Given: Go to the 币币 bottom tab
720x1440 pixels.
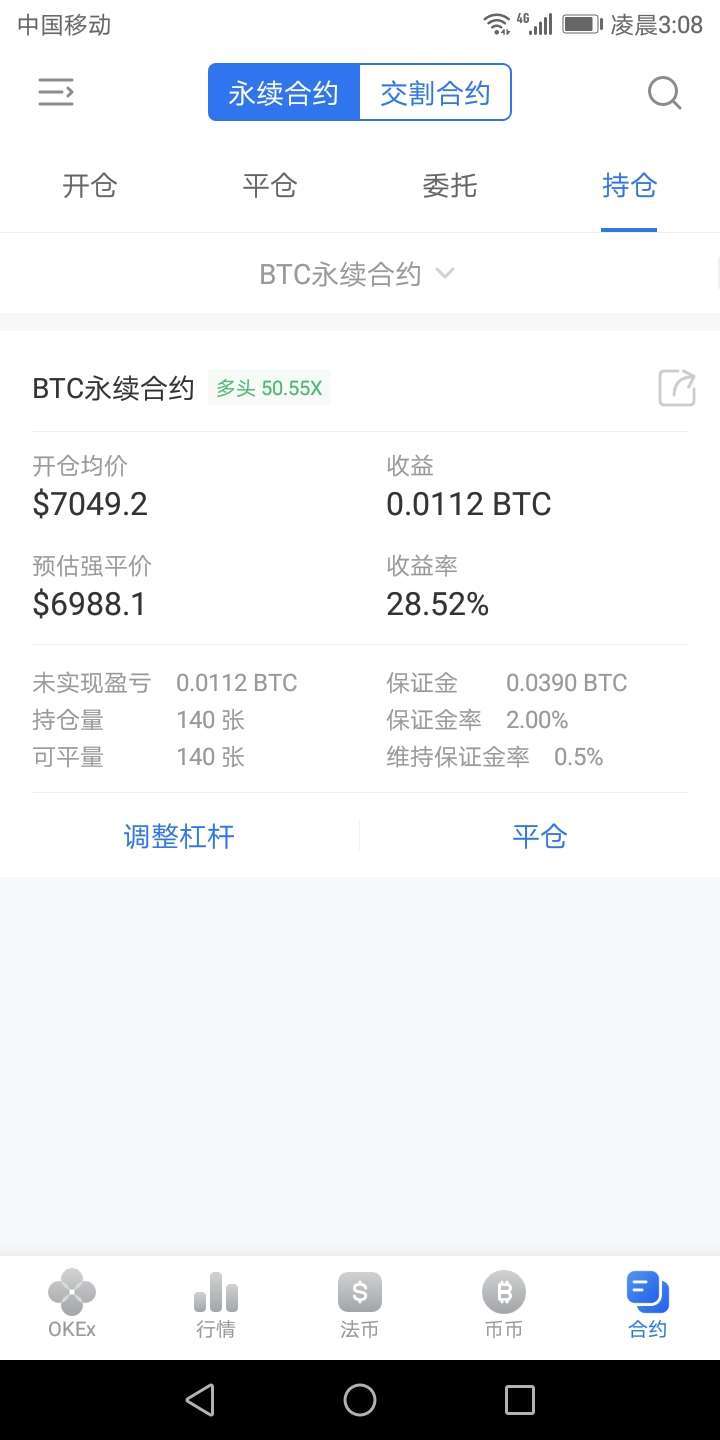Looking at the screenshot, I should click(504, 1305).
